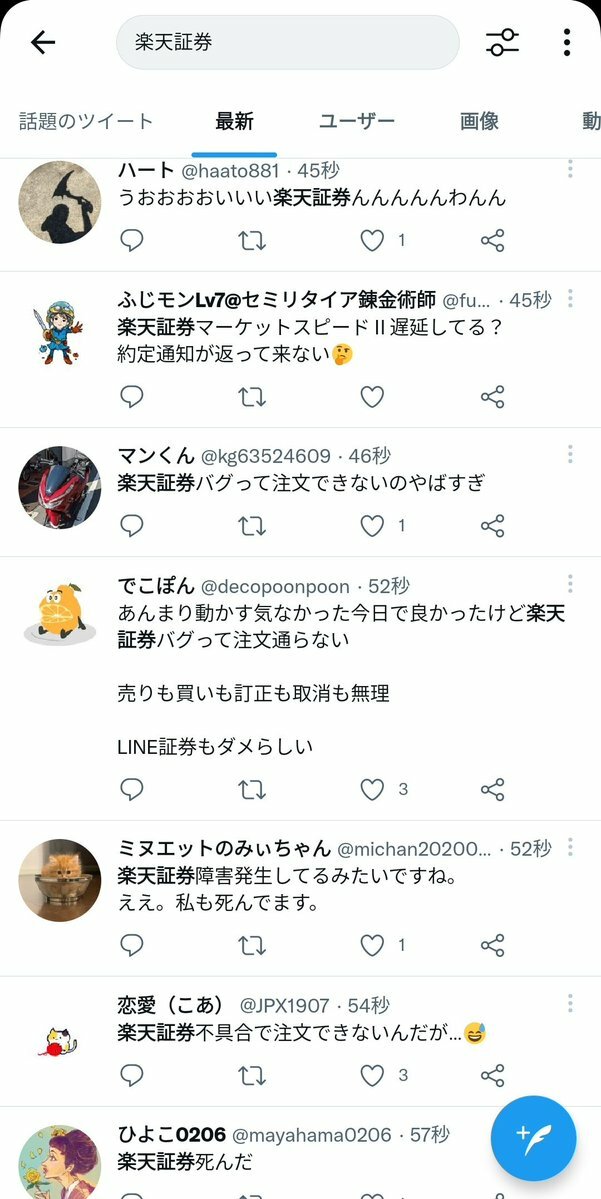Reply to ふじモンLv7's tweet
The height and width of the screenshot is (1199, 601).
click(132, 397)
